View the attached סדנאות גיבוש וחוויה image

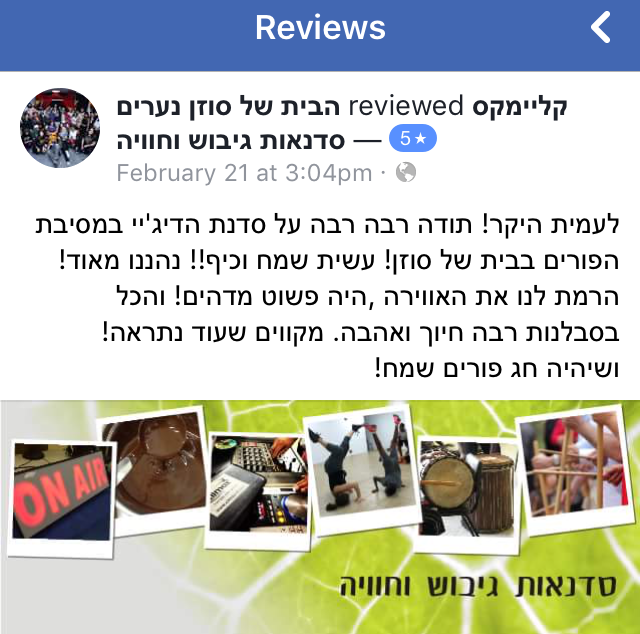(320, 515)
